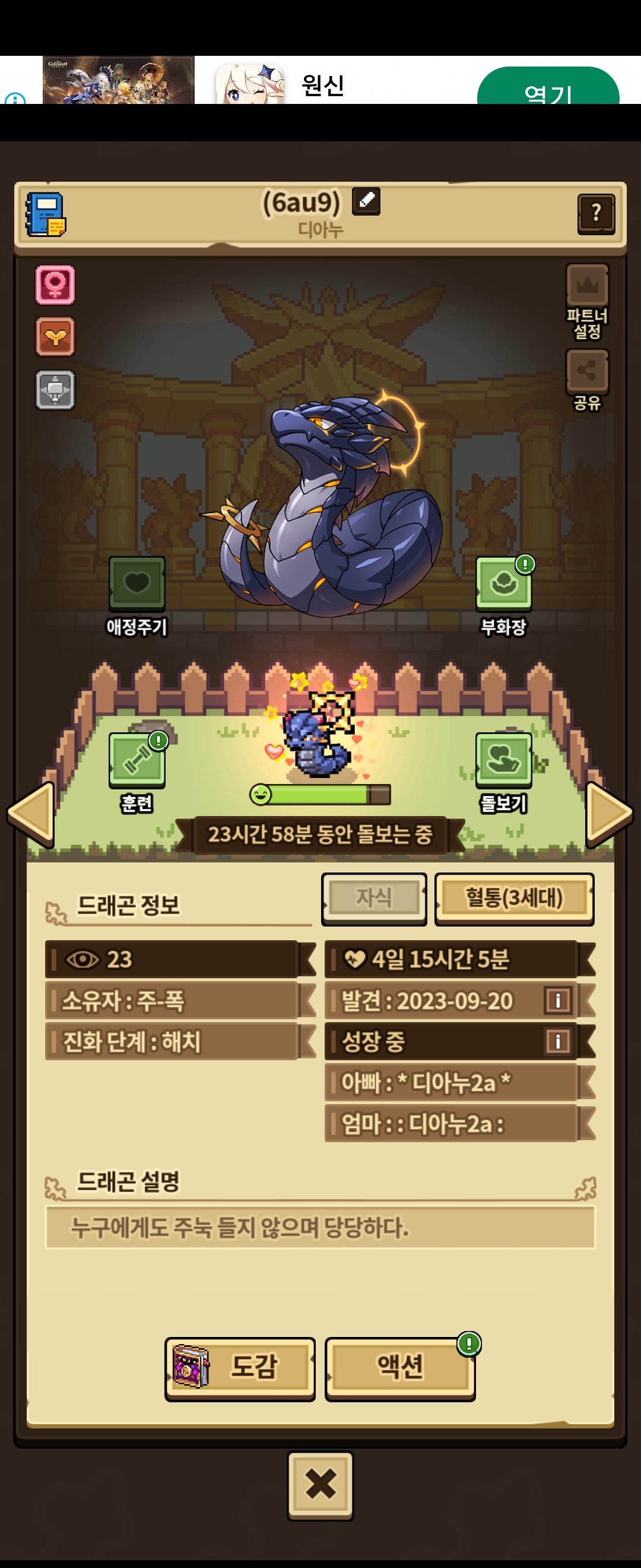The image size is (641, 1568).
Task: Open the 액션 actions menu
Action: (x=399, y=1368)
